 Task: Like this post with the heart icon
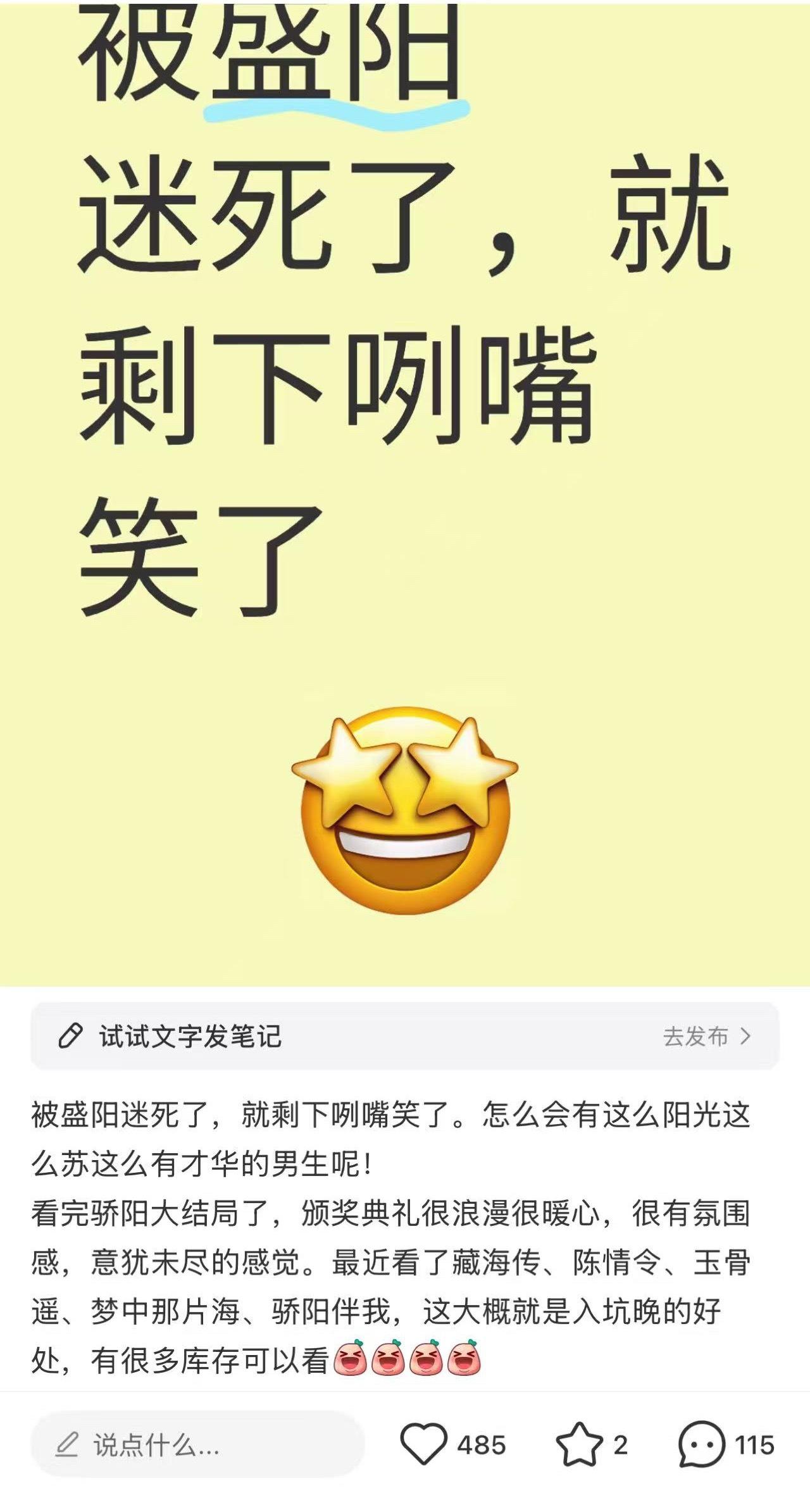(423, 1444)
